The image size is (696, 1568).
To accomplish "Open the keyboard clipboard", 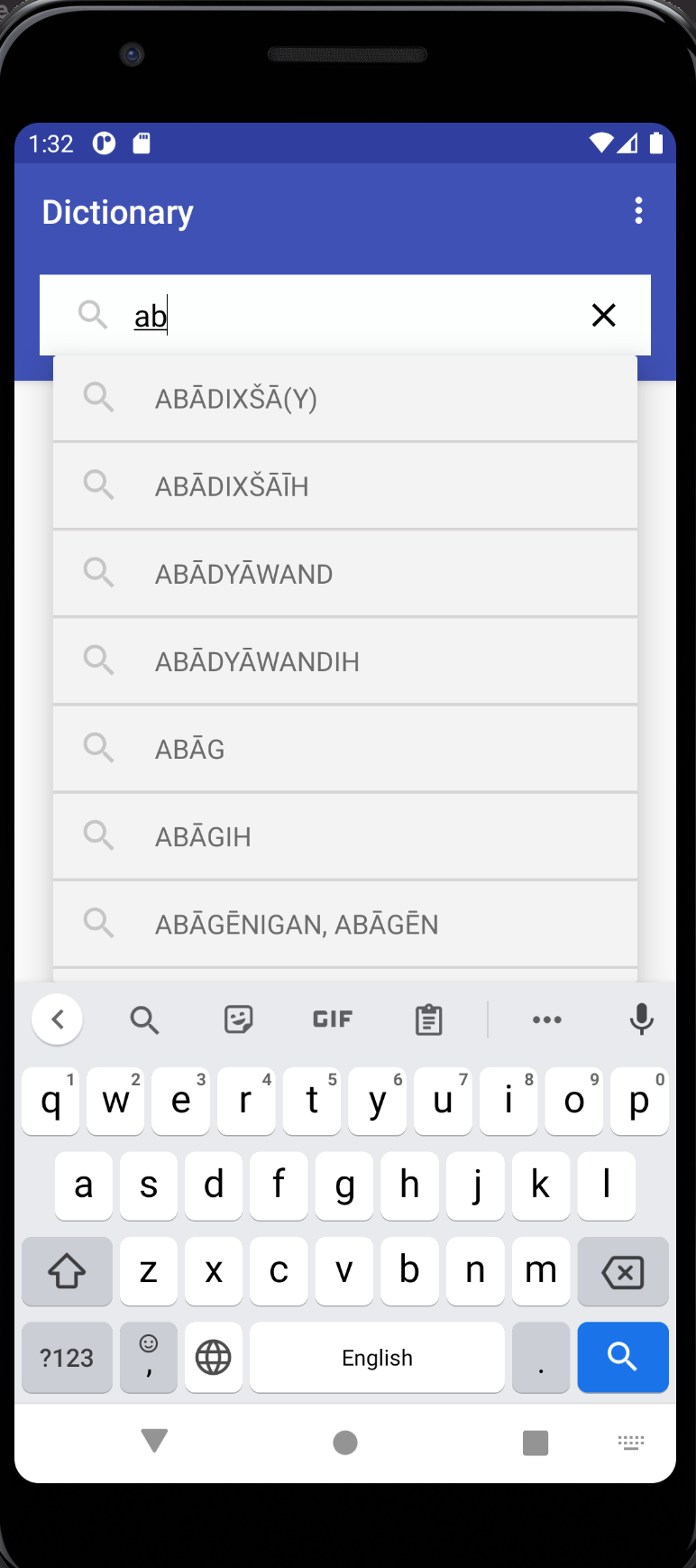I will pos(428,1019).
